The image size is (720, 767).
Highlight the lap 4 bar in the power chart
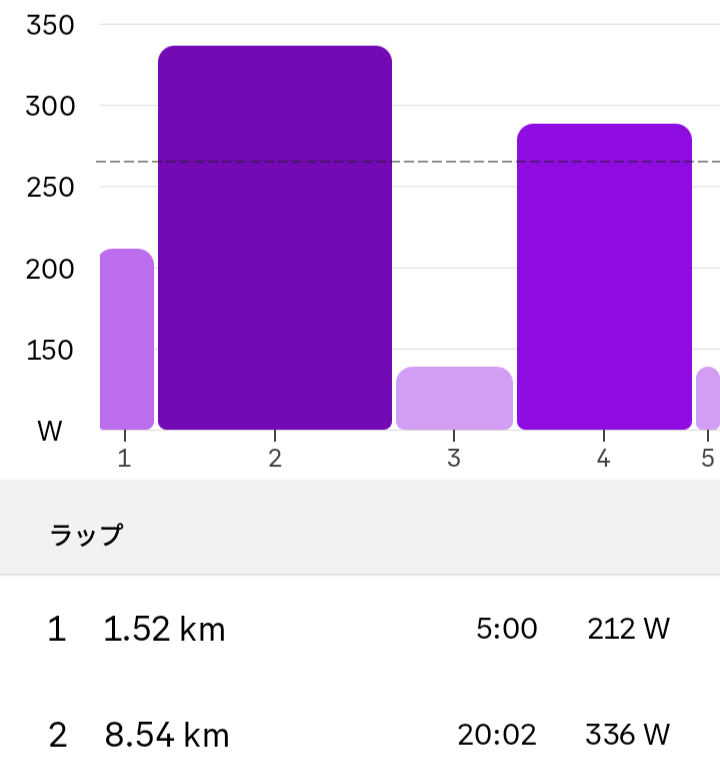pyautogui.click(x=604, y=277)
